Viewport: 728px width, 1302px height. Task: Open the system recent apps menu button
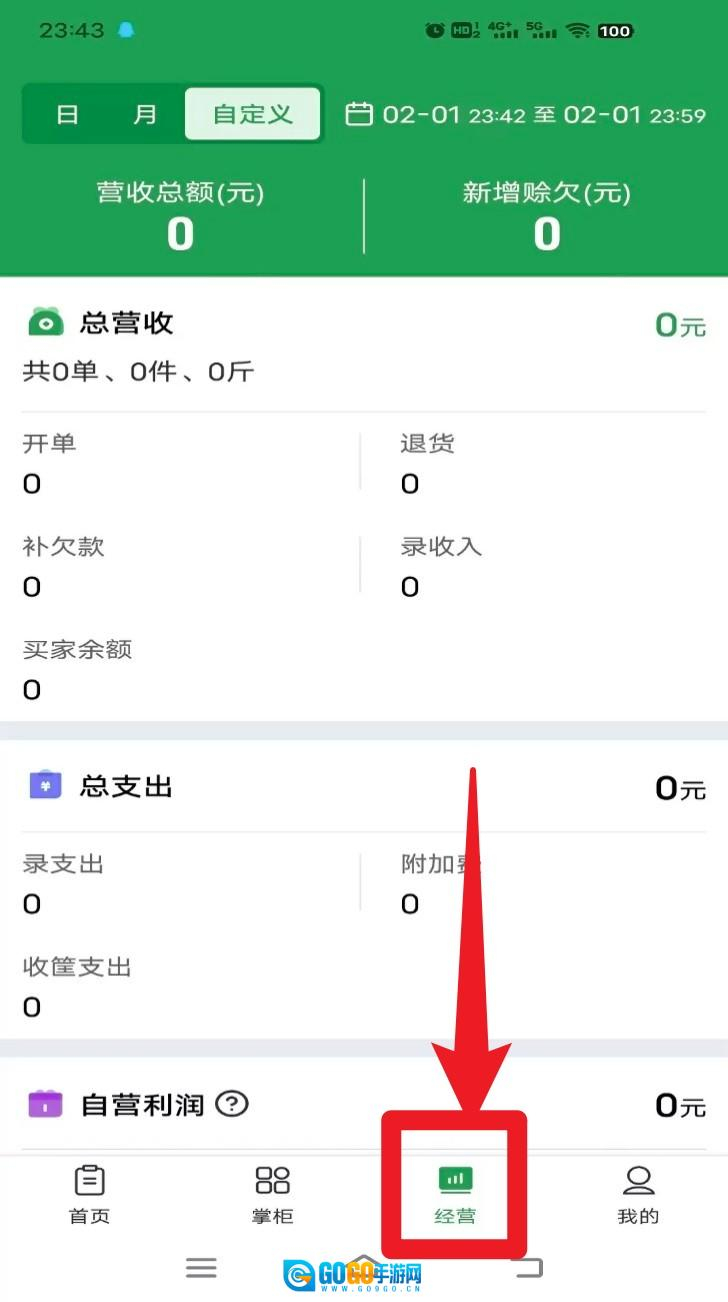click(x=201, y=1268)
